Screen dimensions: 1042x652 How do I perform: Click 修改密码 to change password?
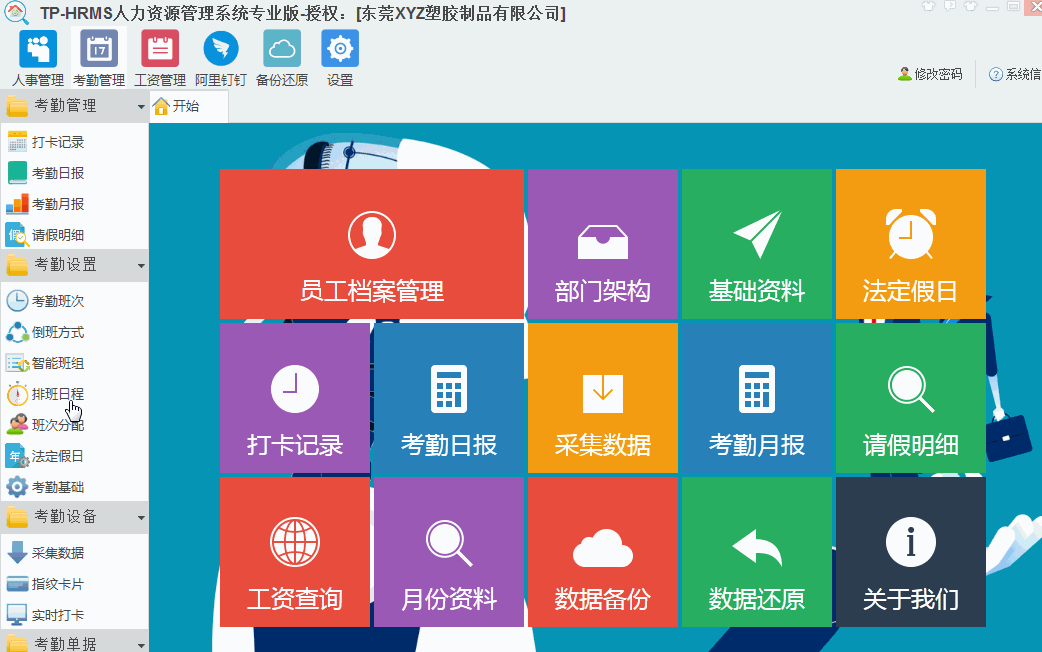(930, 74)
